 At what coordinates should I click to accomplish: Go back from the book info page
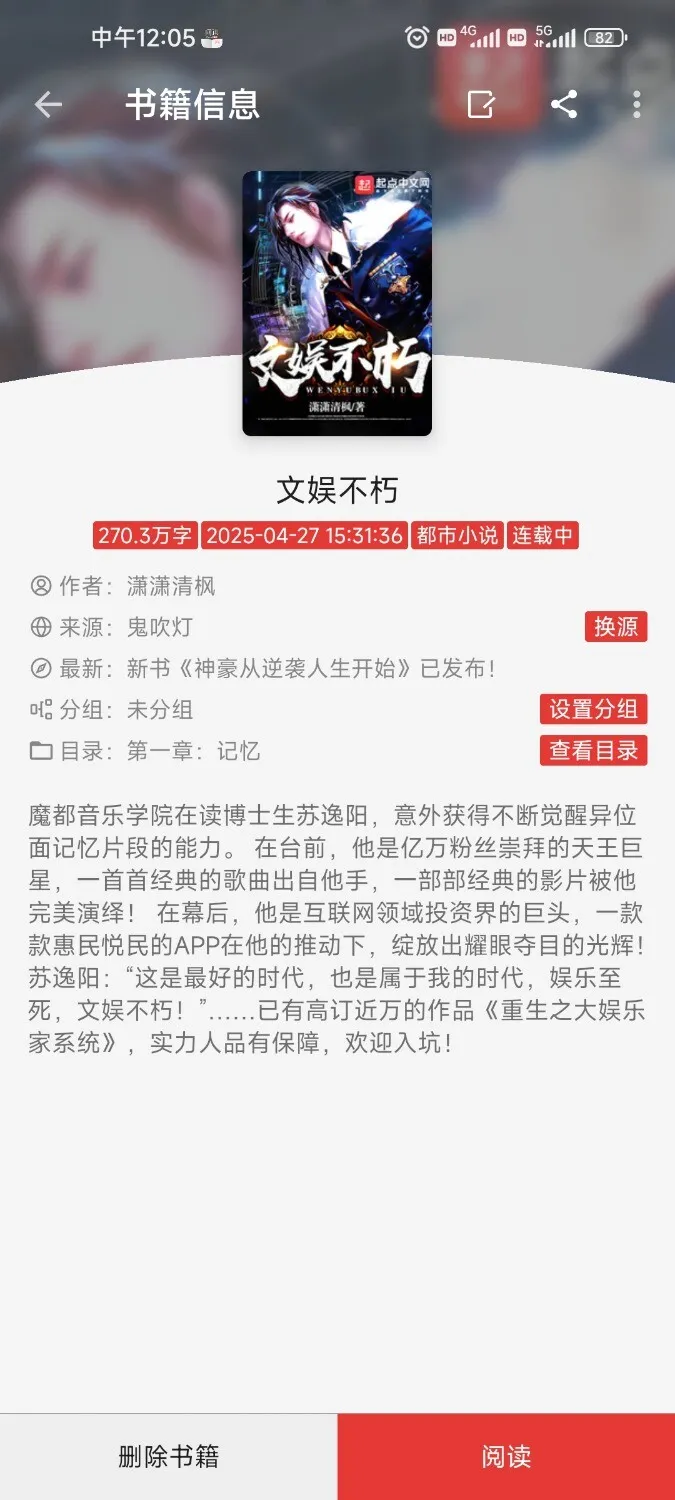coord(48,105)
